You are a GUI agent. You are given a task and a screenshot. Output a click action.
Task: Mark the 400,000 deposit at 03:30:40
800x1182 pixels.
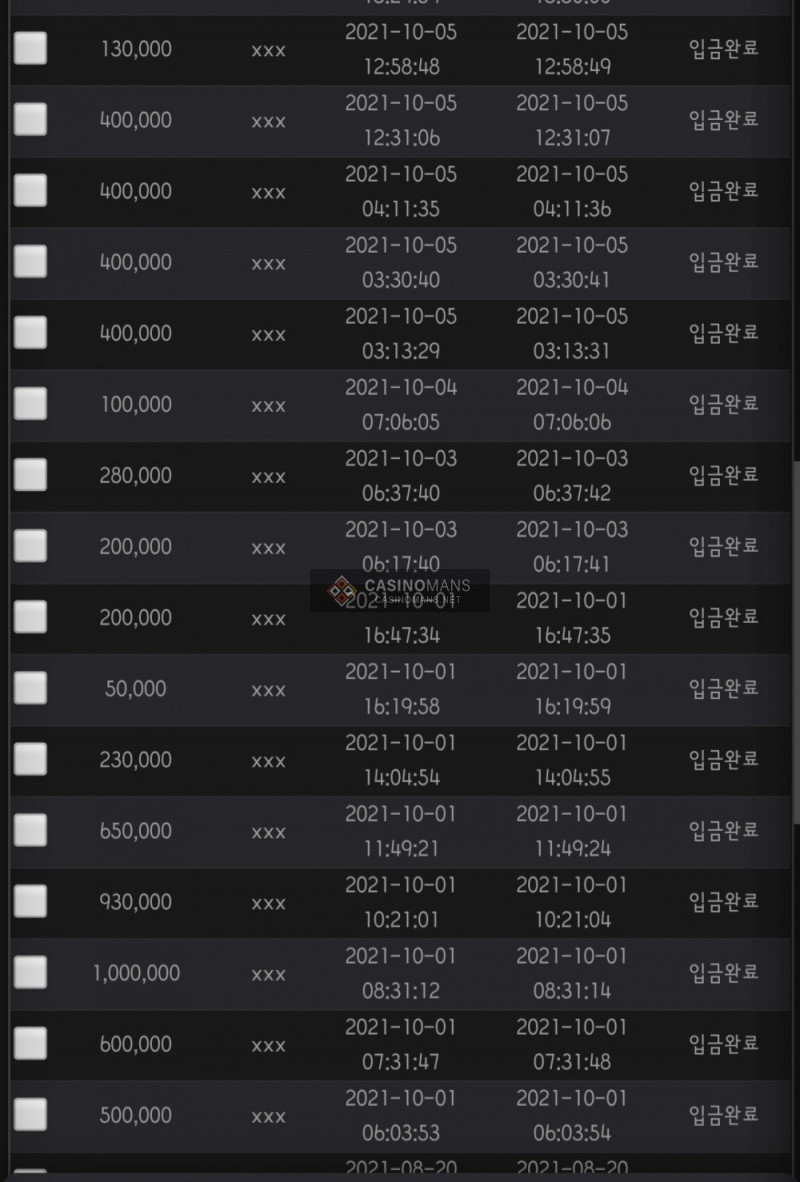(30, 261)
